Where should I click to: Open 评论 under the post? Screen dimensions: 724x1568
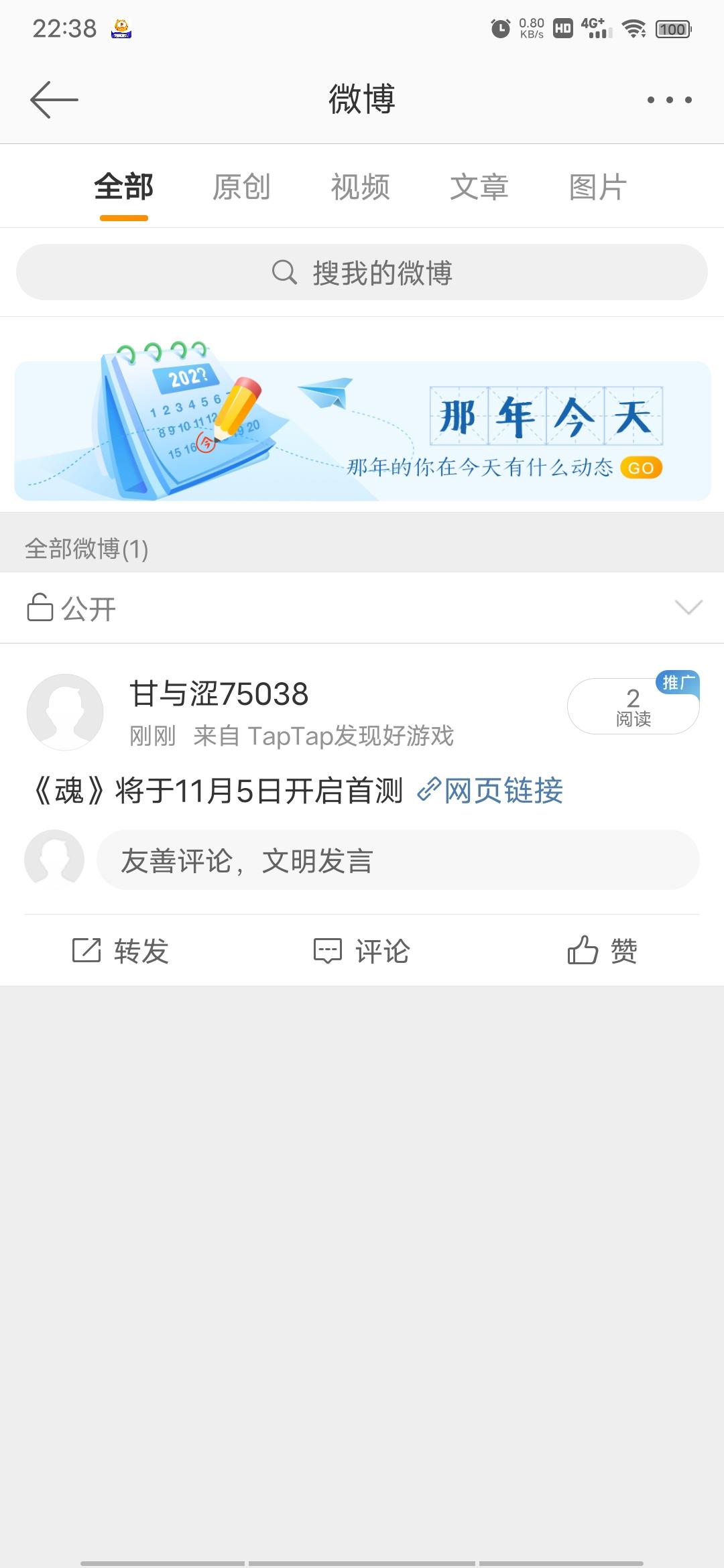point(362,951)
